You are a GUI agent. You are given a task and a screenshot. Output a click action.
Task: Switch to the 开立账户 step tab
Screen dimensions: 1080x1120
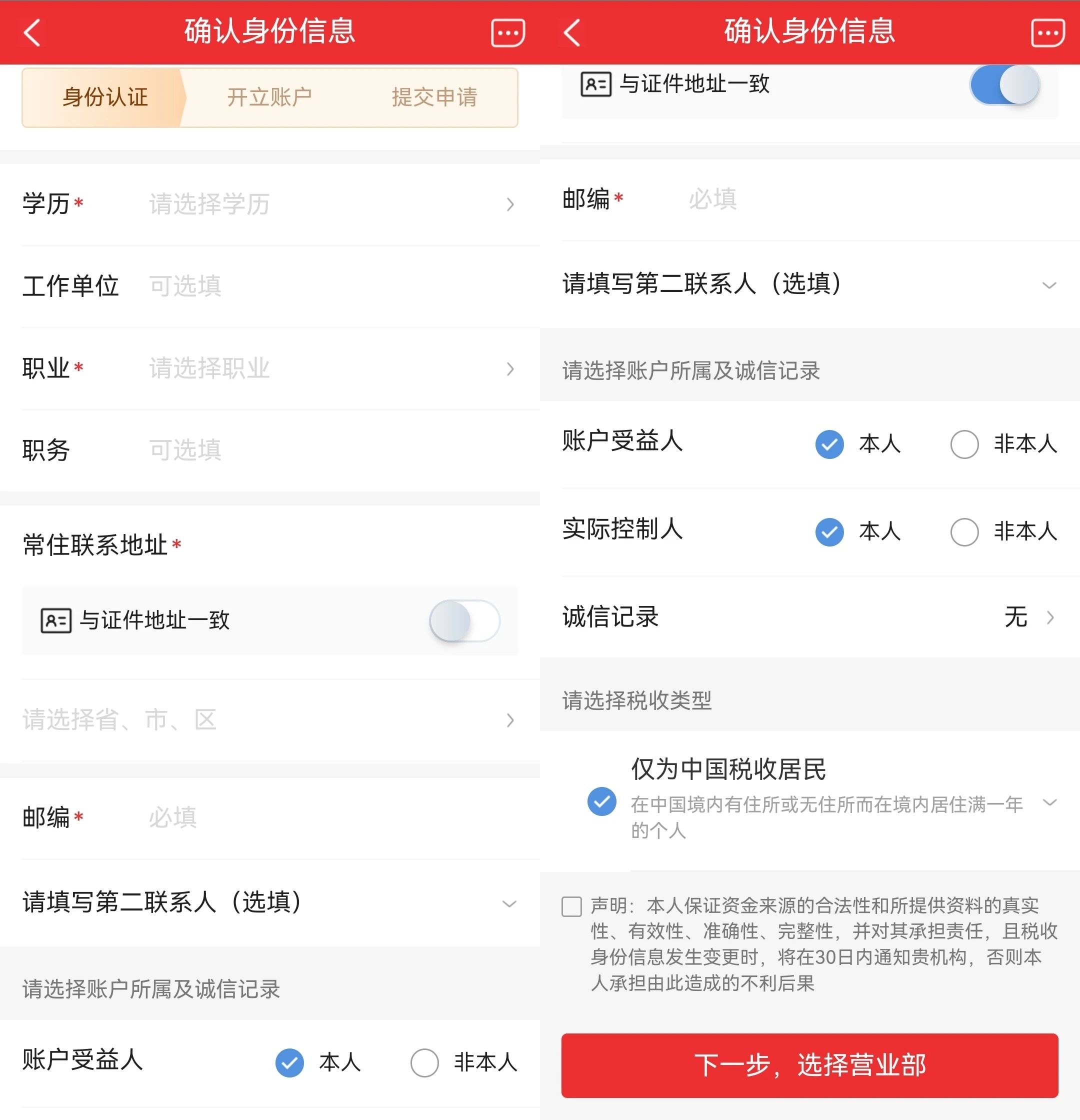[269, 97]
